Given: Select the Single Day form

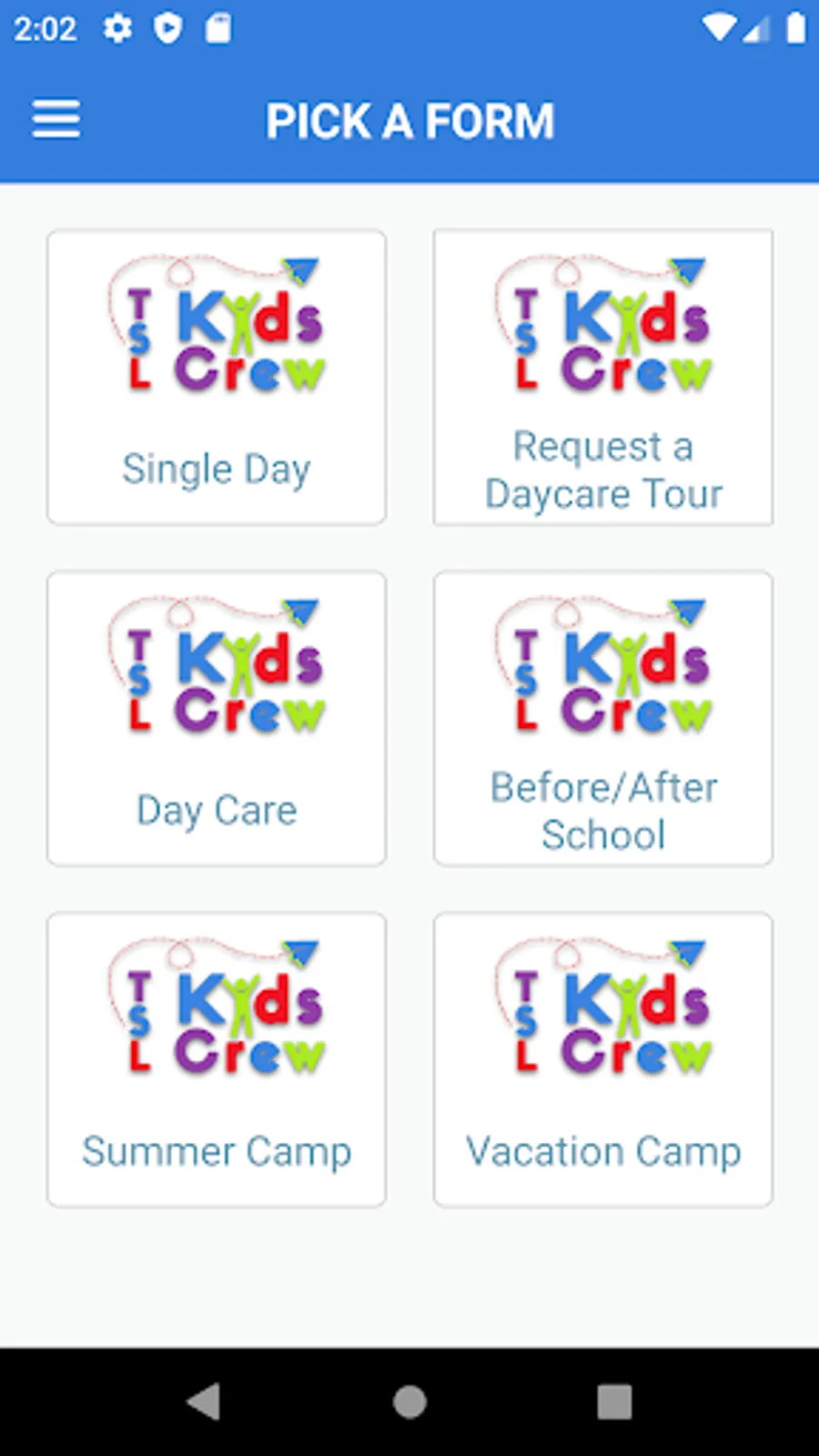Looking at the screenshot, I should tap(217, 377).
